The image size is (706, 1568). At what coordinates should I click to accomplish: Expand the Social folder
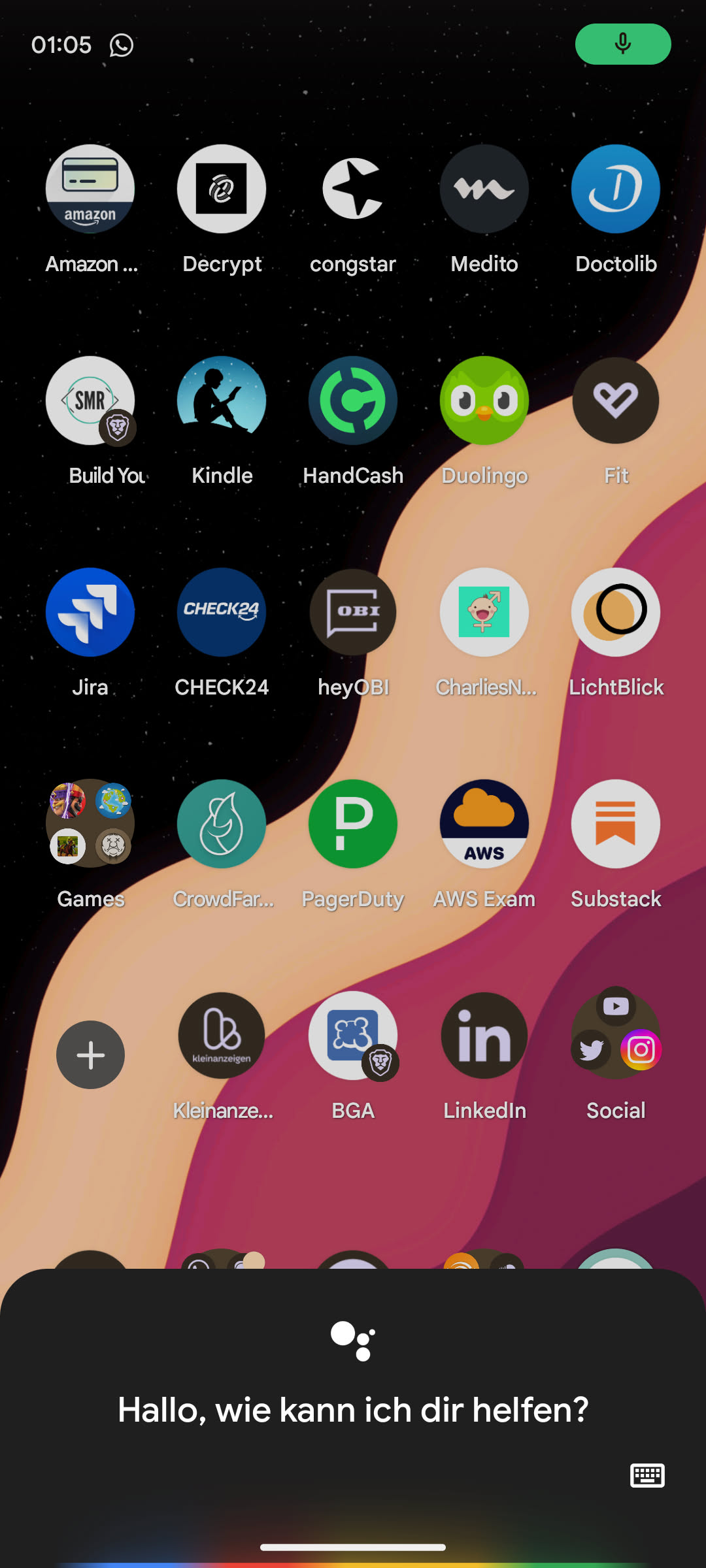pos(616,1036)
